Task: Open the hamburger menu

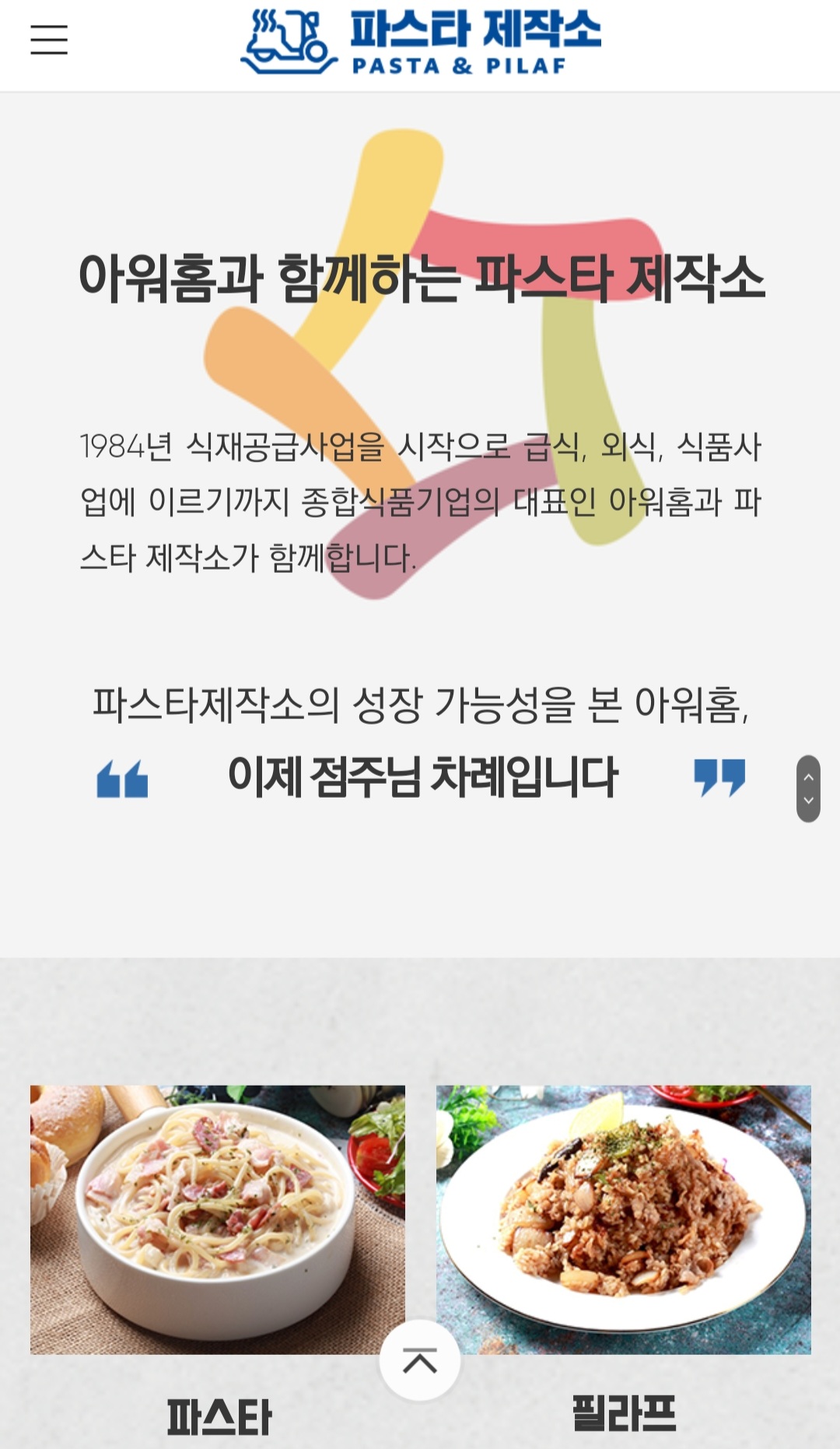Action: click(49, 40)
